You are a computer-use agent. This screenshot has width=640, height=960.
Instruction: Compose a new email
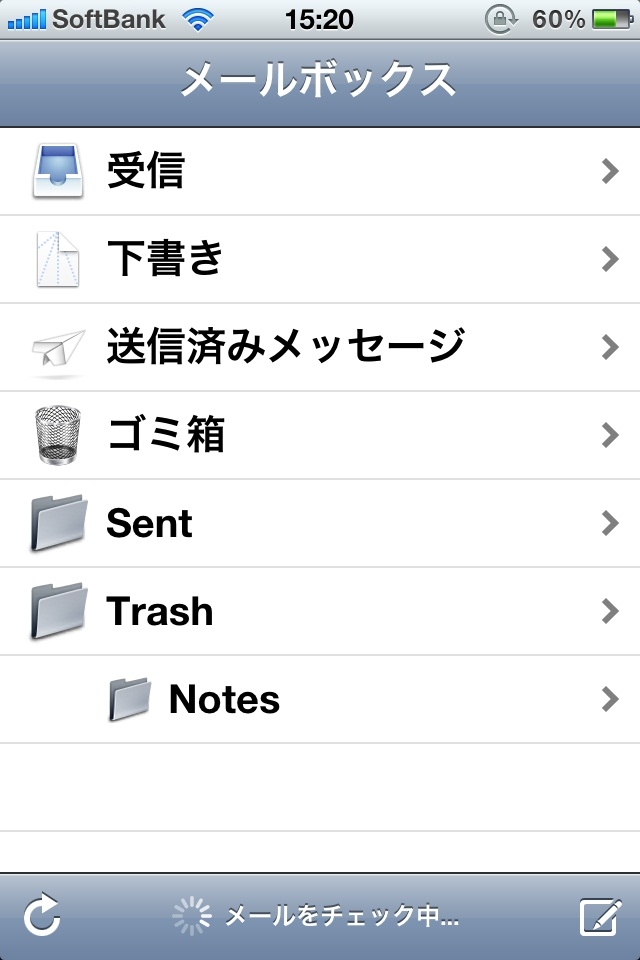pyautogui.click(x=600, y=916)
